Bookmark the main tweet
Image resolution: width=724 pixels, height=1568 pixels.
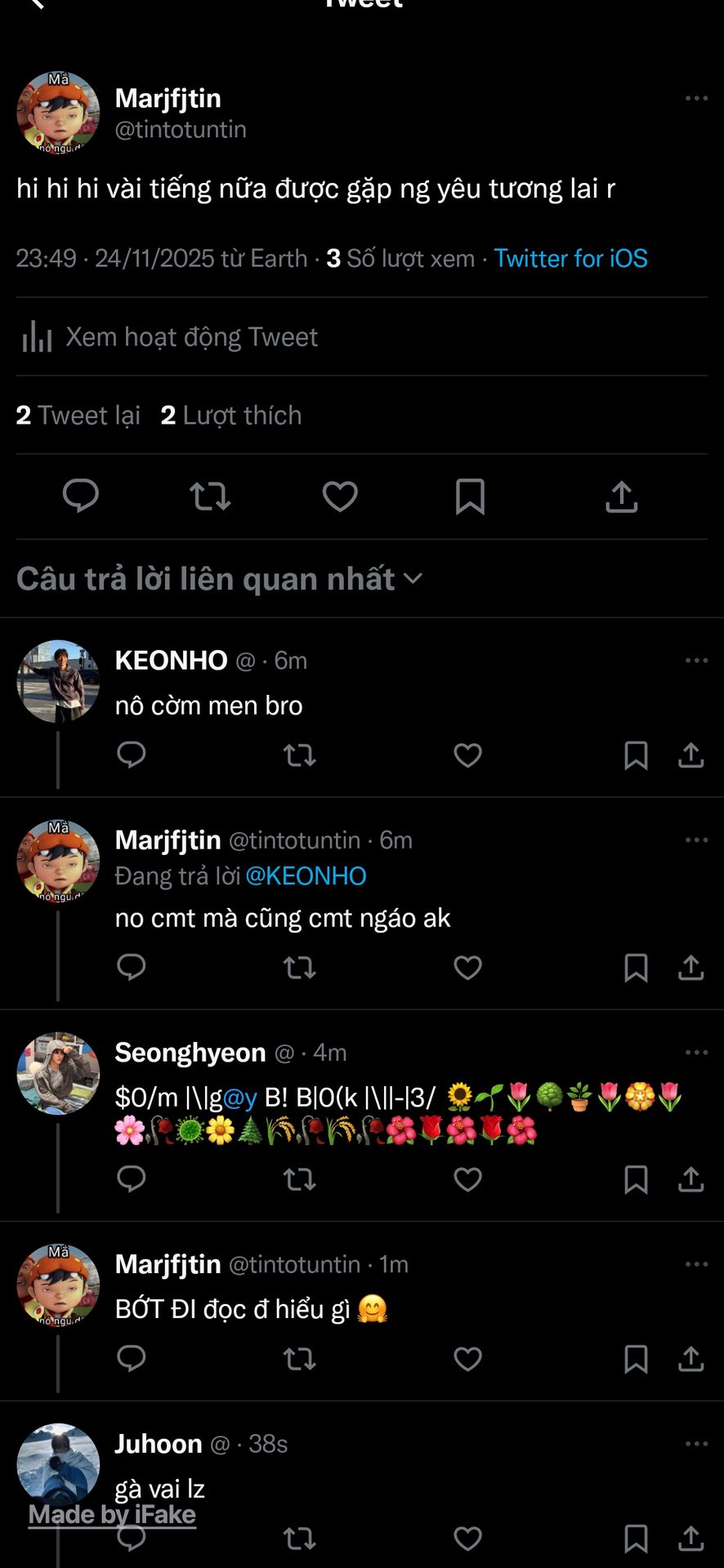[470, 496]
